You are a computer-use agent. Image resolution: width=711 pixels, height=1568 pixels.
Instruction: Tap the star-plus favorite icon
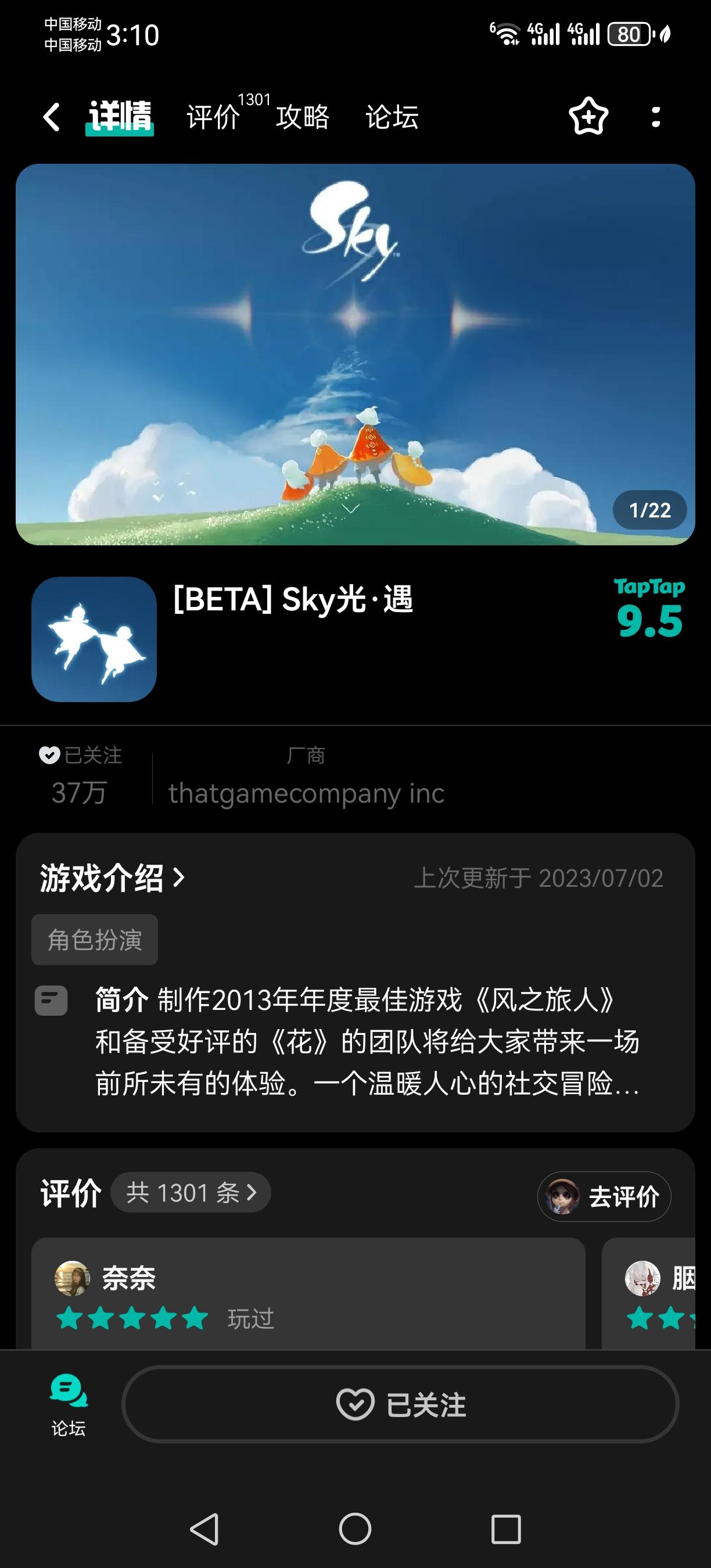(x=588, y=116)
